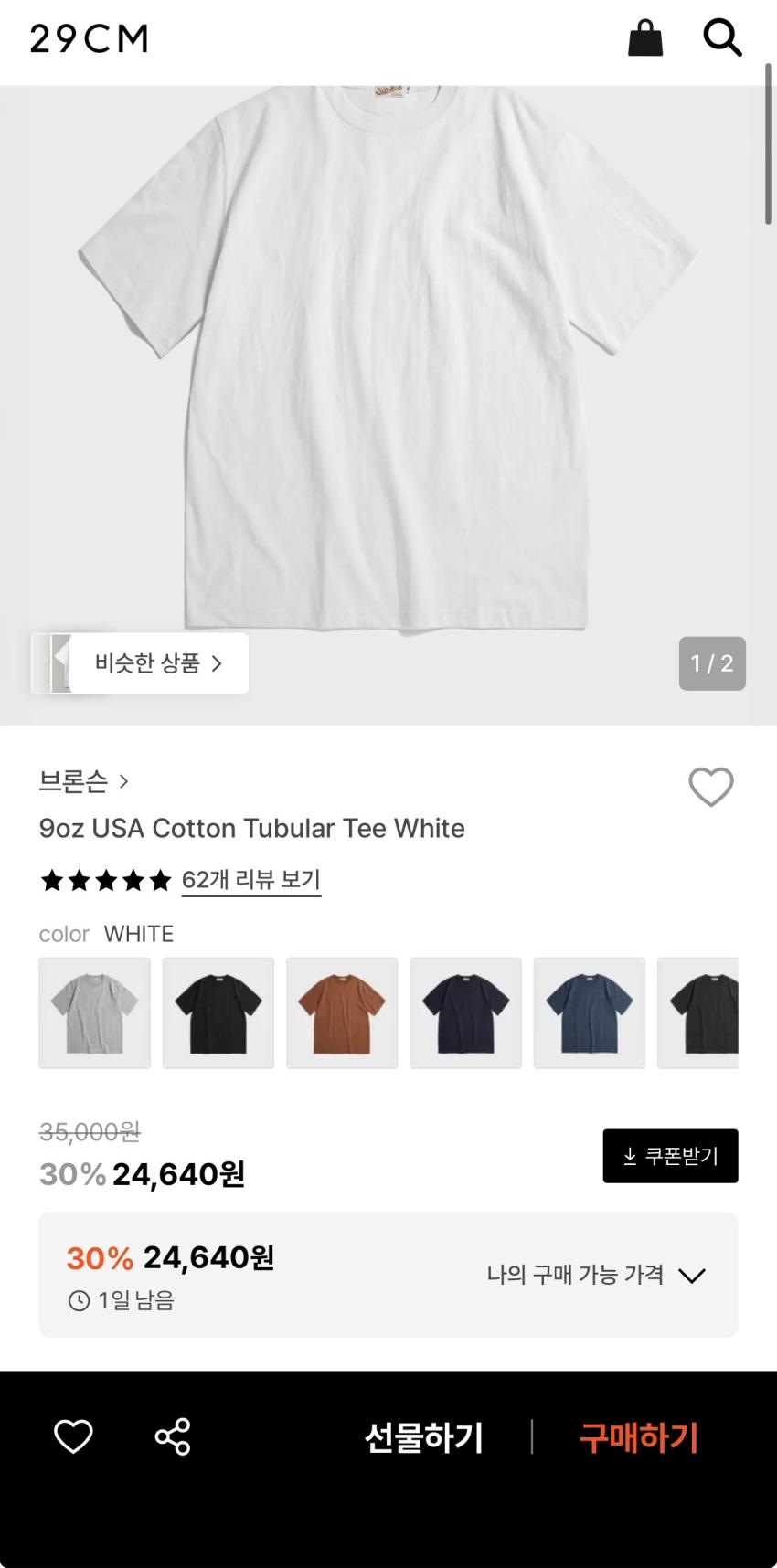
Task: Select the dark navy tee color option
Action: [465, 1012]
